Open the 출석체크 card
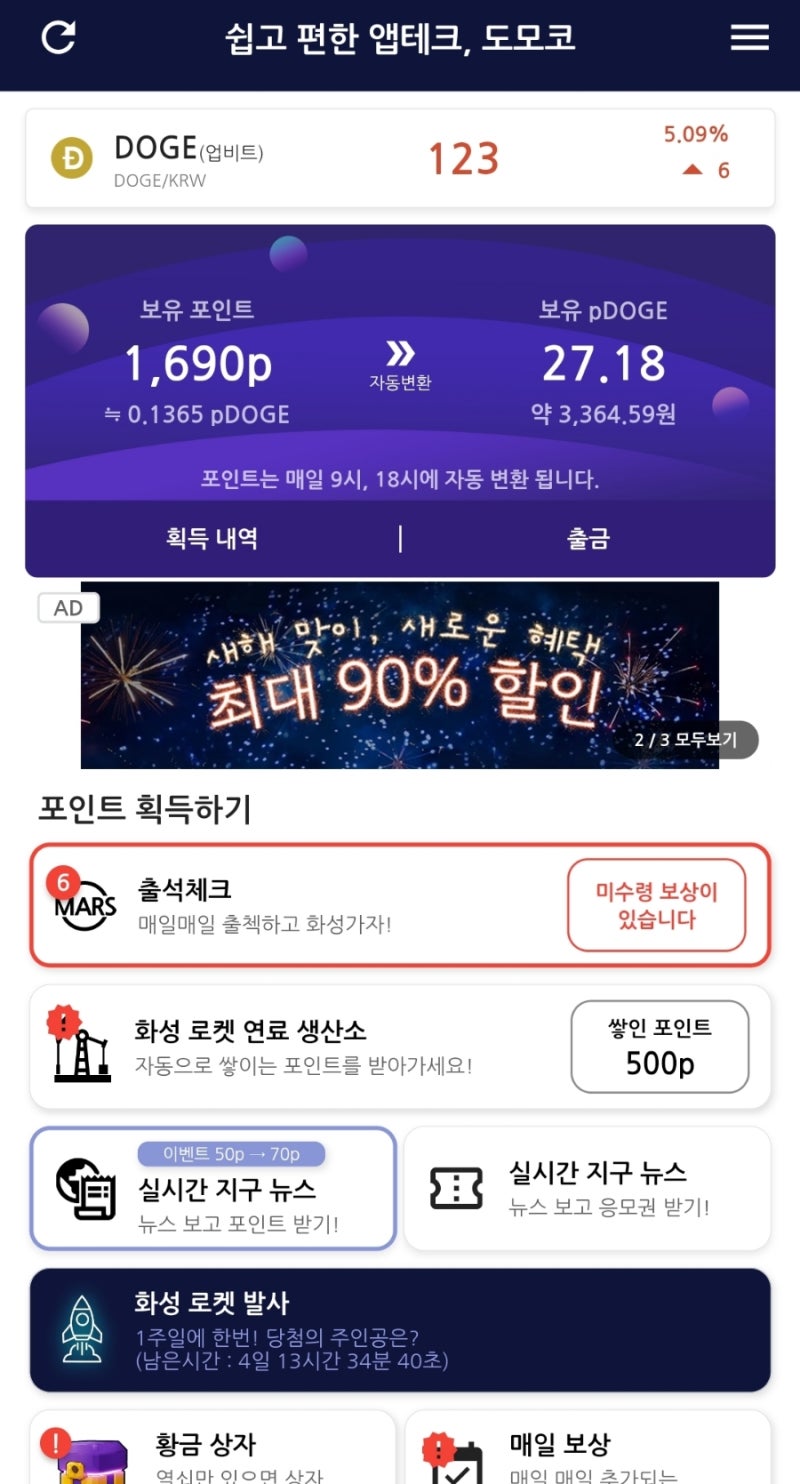The image size is (800, 1484). [x=400, y=903]
